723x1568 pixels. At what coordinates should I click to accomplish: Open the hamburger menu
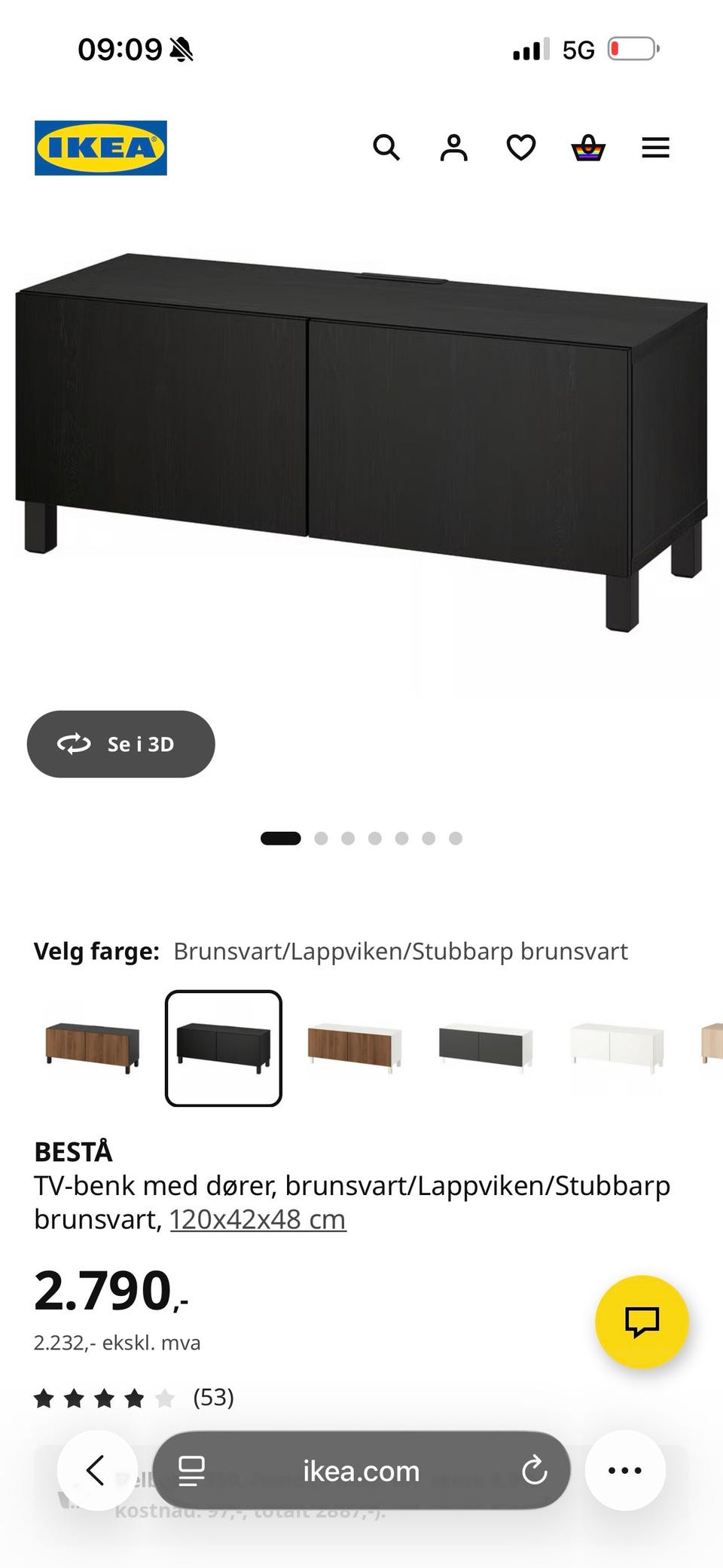tap(655, 148)
